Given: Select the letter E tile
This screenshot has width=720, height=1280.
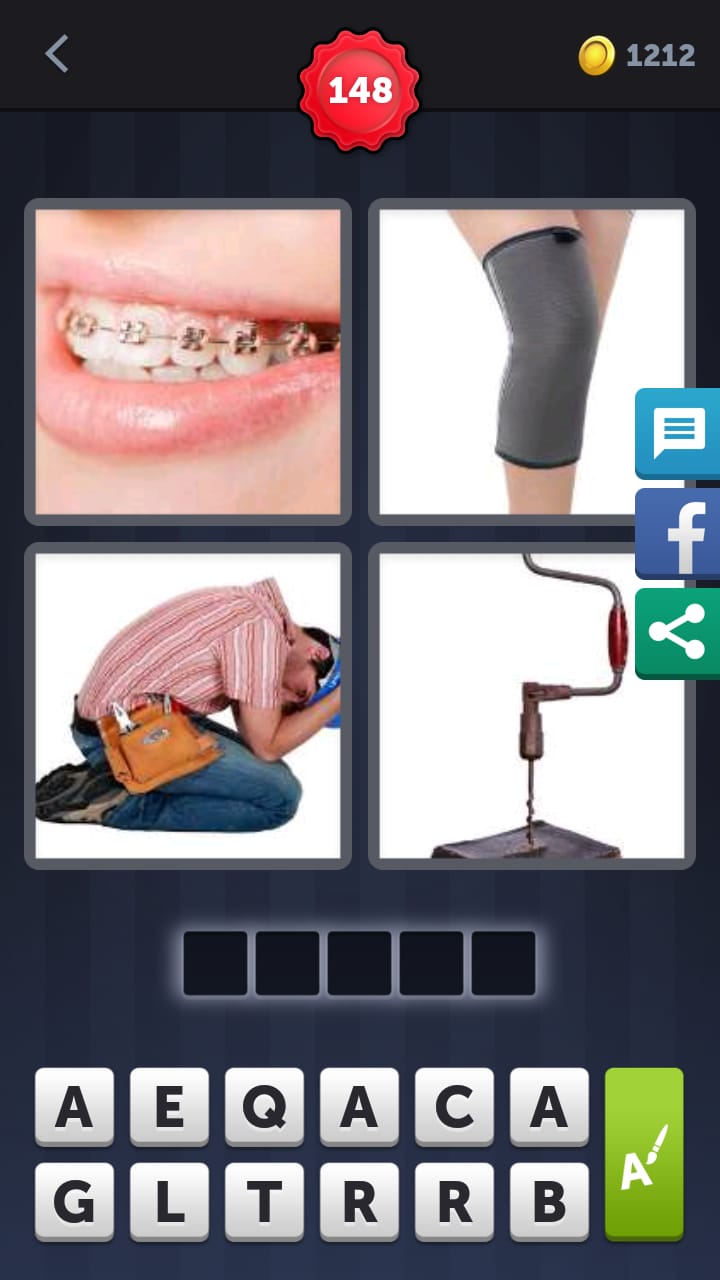Looking at the screenshot, I should click(169, 1107).
